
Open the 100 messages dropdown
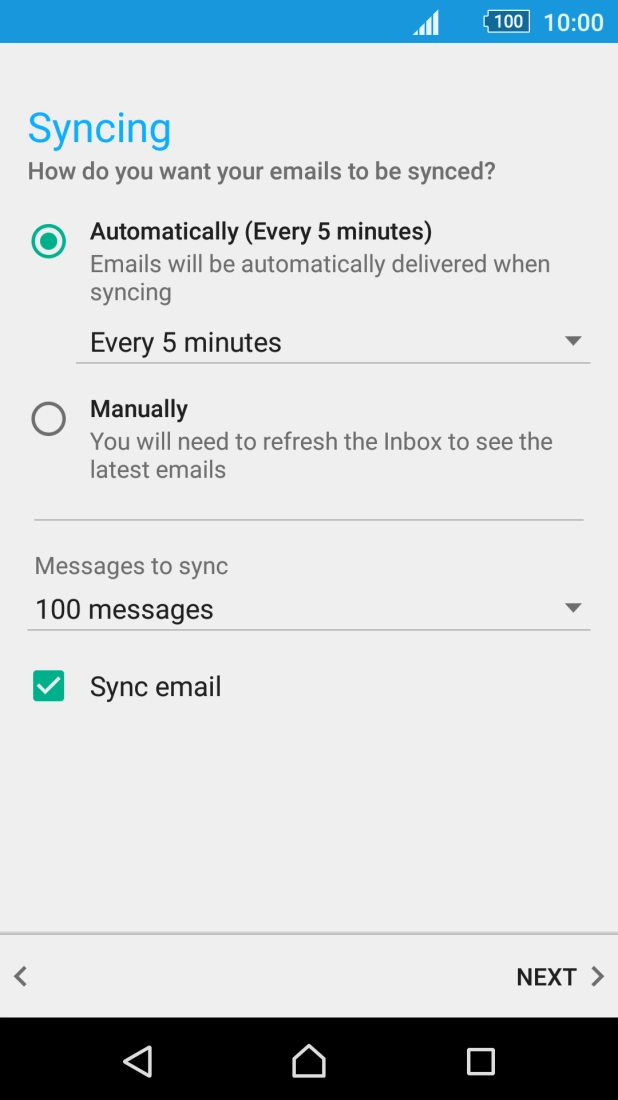click(308, 609)
